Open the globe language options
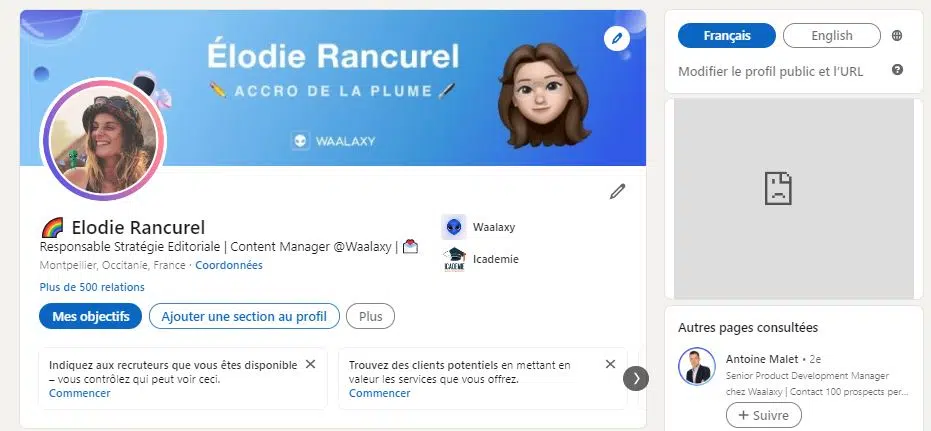 point(897,36)
